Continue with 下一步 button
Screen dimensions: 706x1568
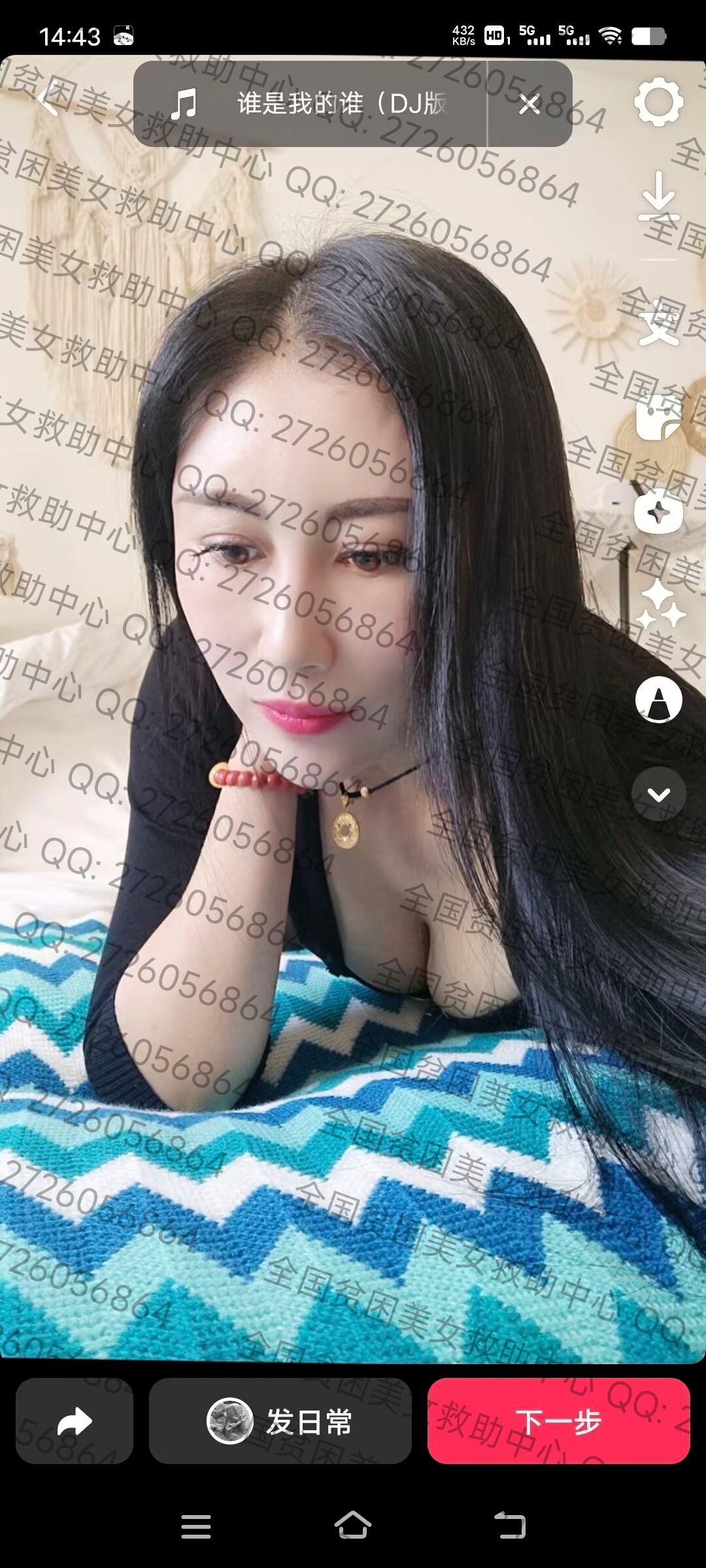click(558, 1421)
